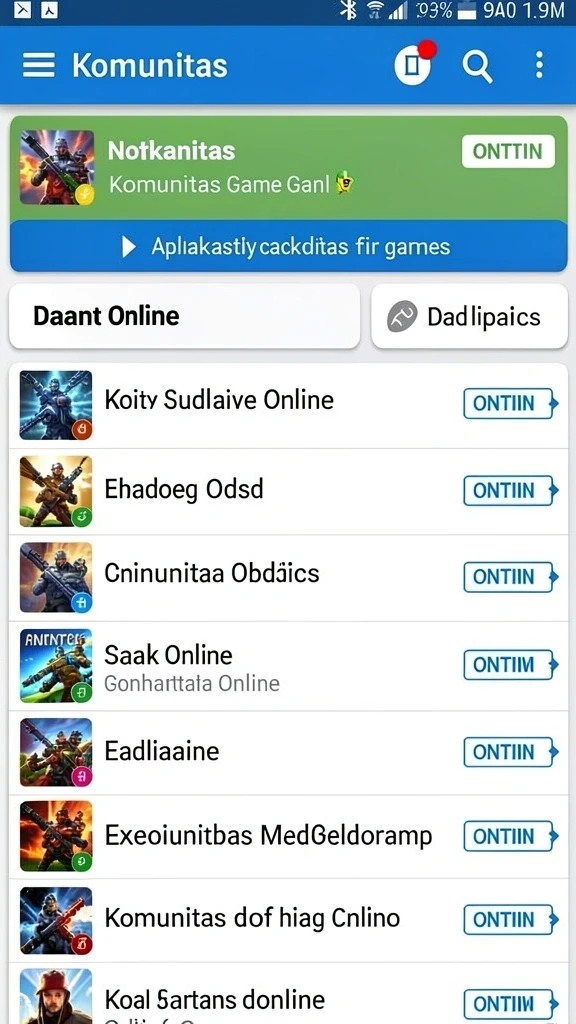Open Komunitas dof hiag Cnlino row
Viewport: 576px width, 1024px height.
coord(288,920)
